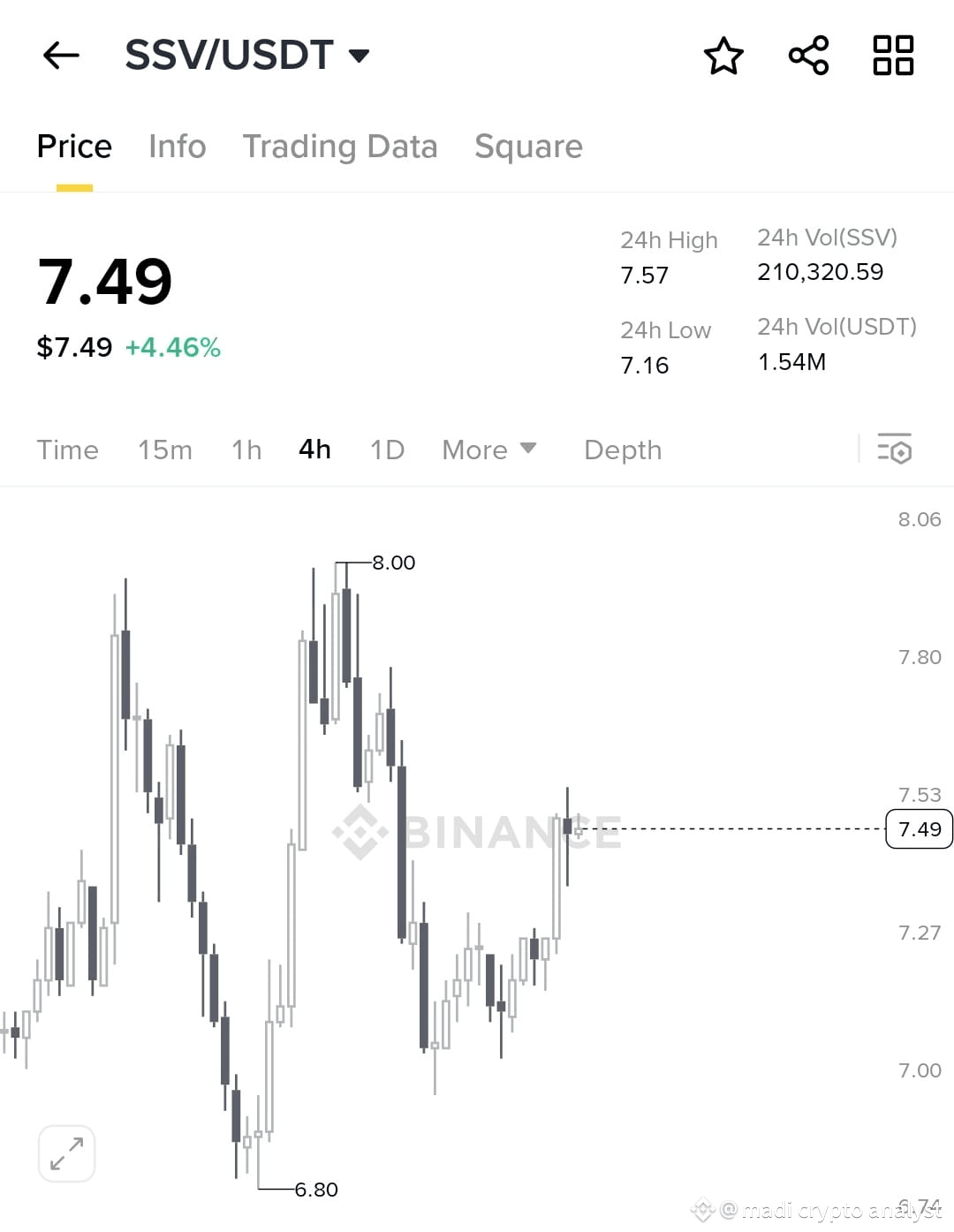This screenshot has height=1232, width=954.
Task: Open the Info tab
Action: [177, 147]
